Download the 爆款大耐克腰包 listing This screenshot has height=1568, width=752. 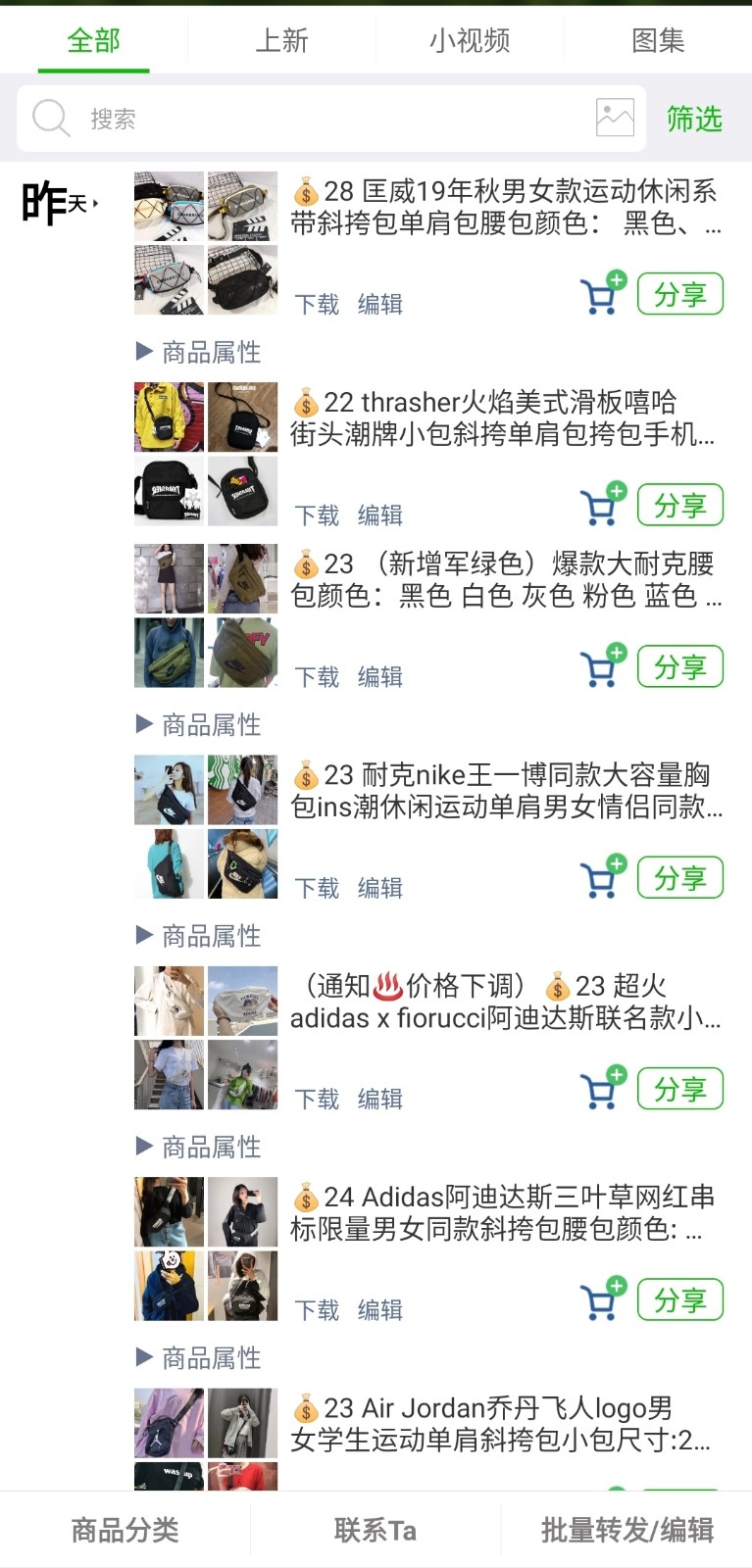(317, 677)
